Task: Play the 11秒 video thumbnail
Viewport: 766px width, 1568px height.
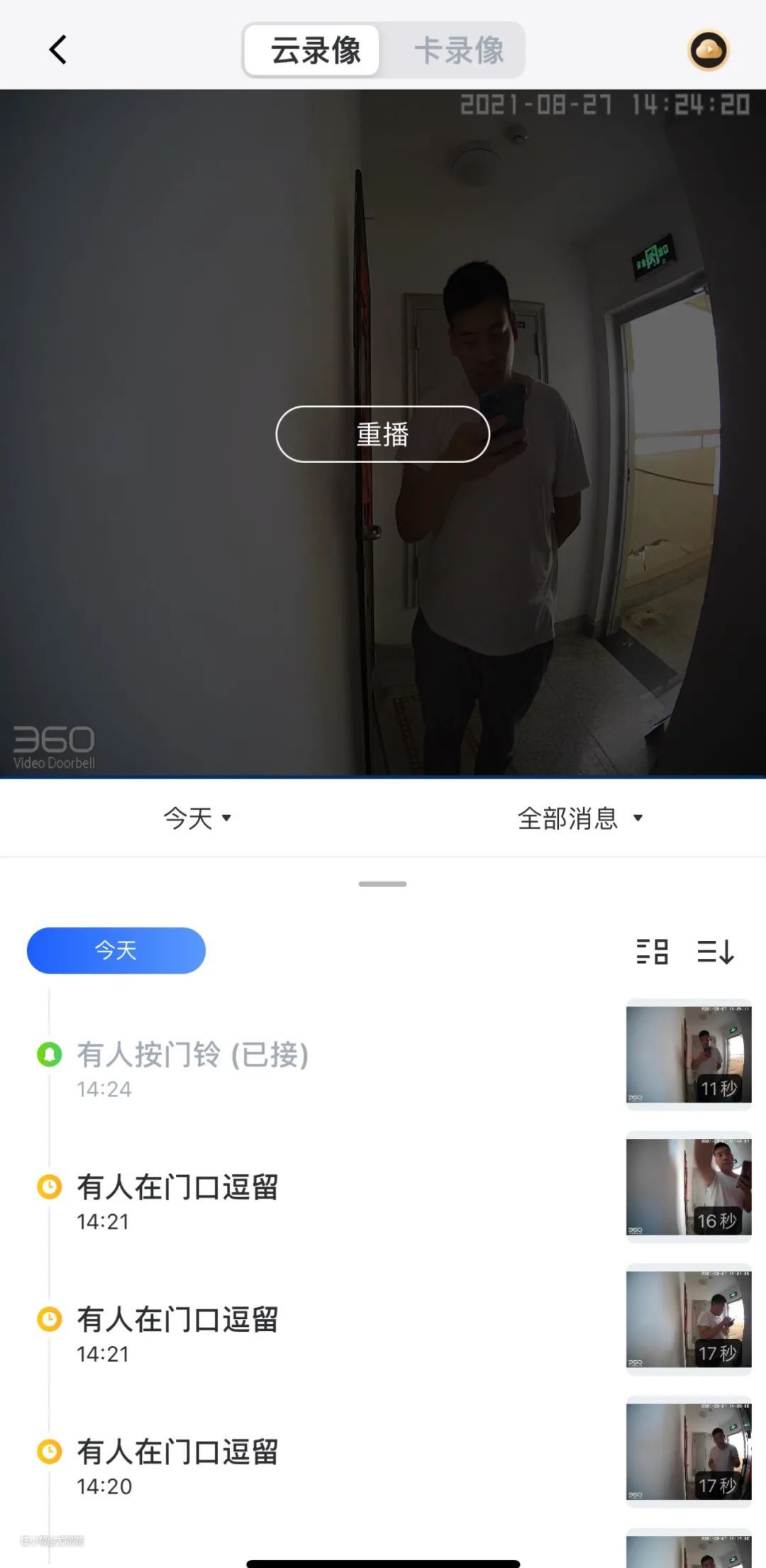Action: pyautogui.click(x=688, y=1055)
